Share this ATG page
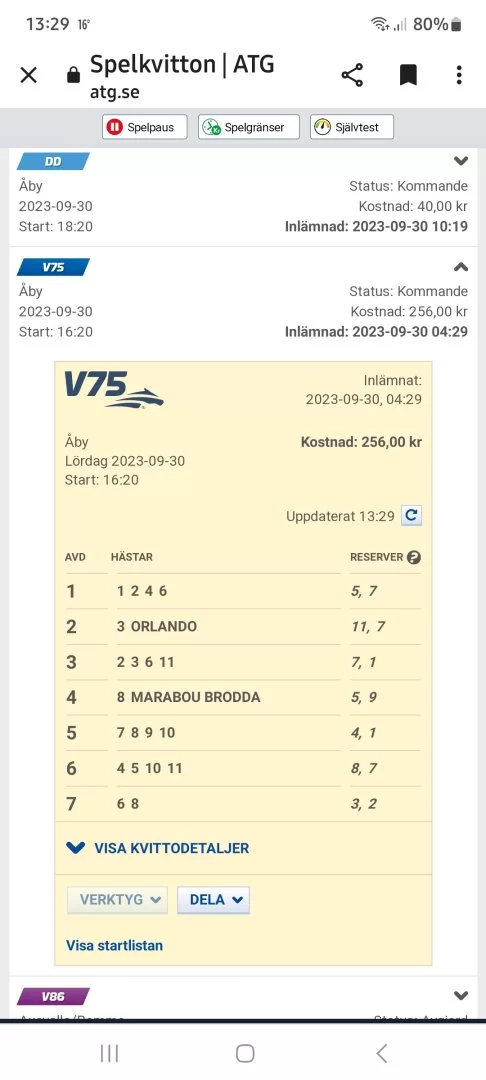Viewport: 486px width, 1080px height. pyautogui.click(x=352, y=75)
